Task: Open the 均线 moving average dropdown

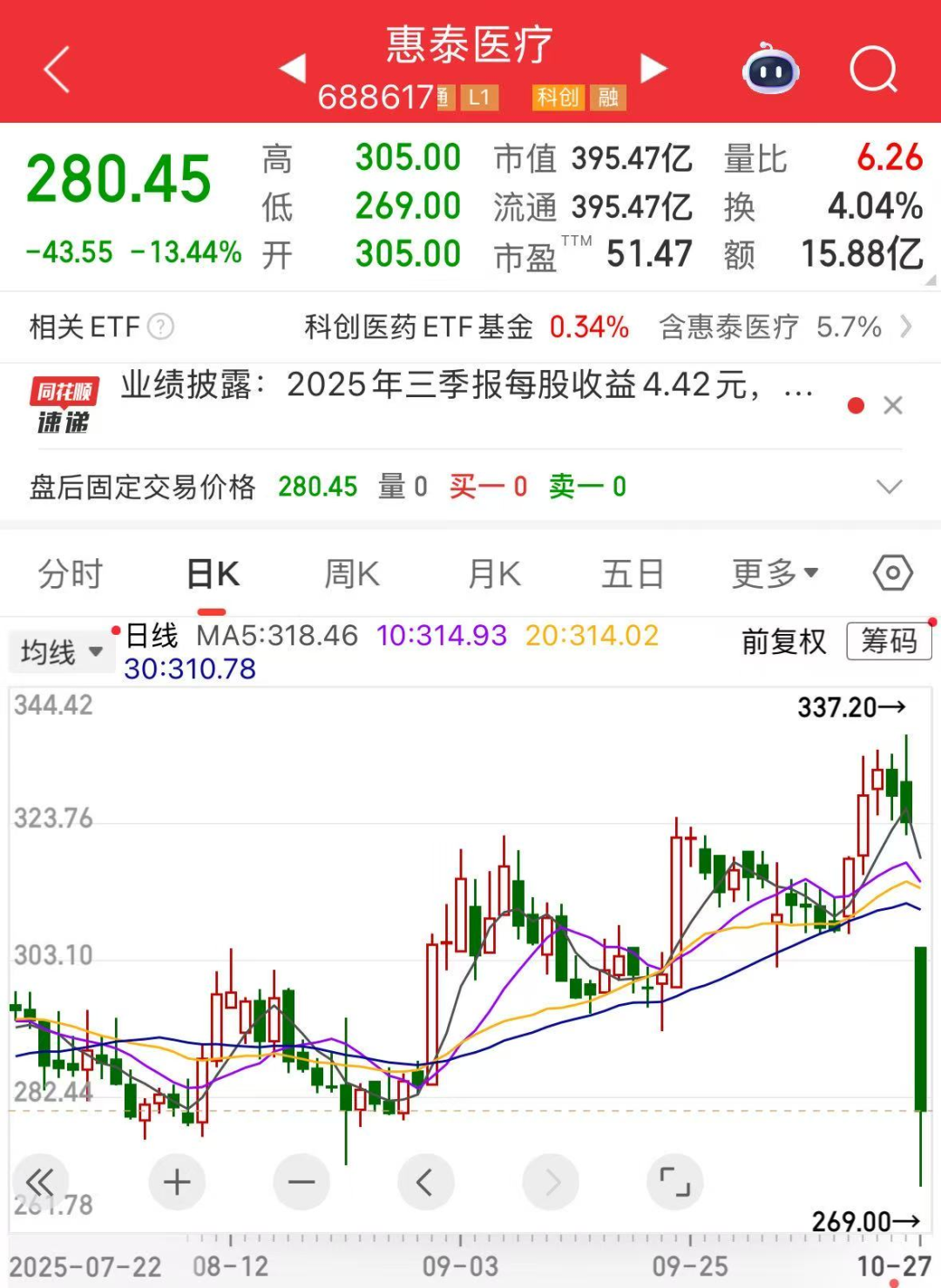Action: [61, 652]
